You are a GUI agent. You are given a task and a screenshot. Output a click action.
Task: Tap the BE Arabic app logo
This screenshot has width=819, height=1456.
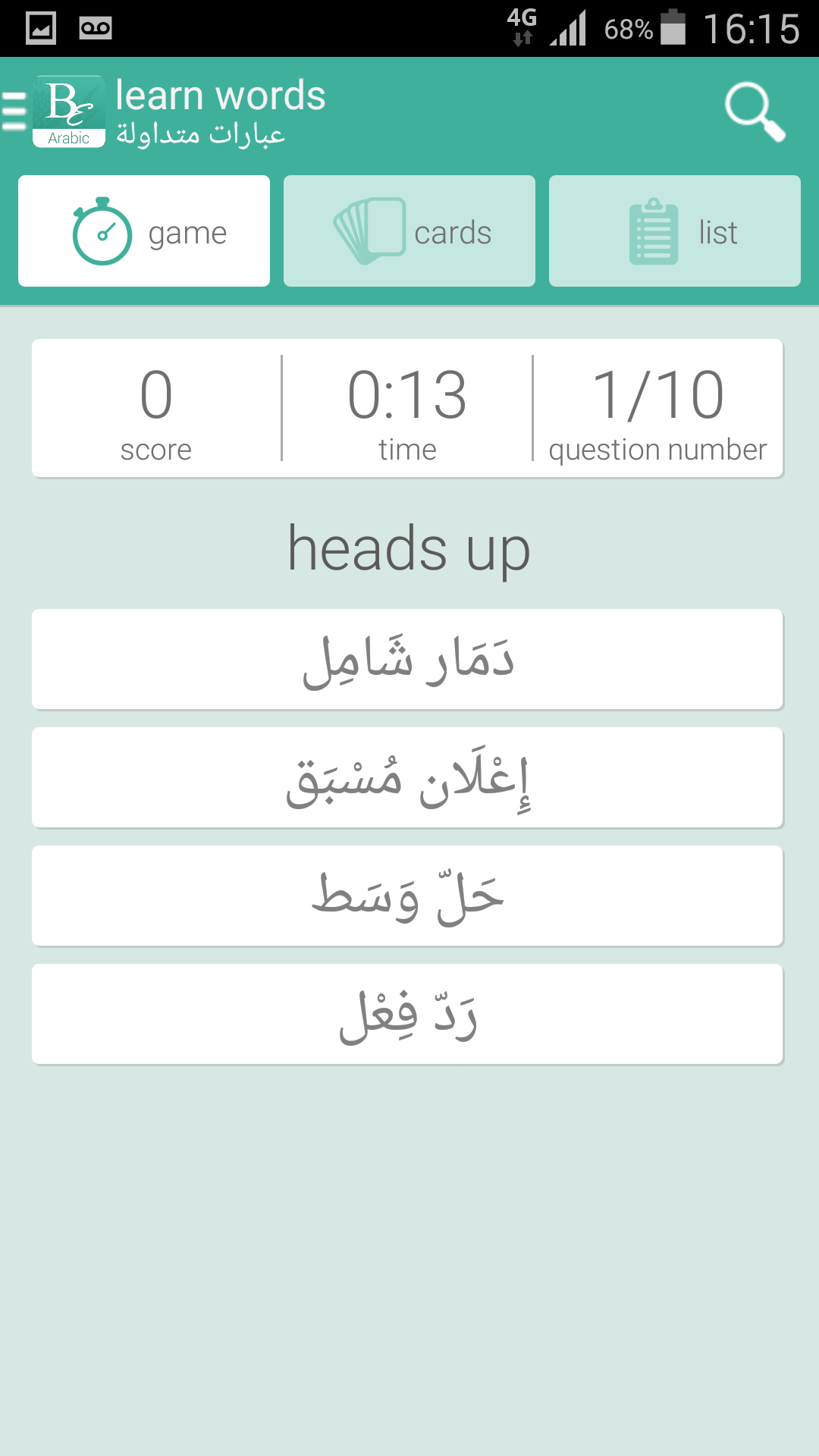[69, 111]
